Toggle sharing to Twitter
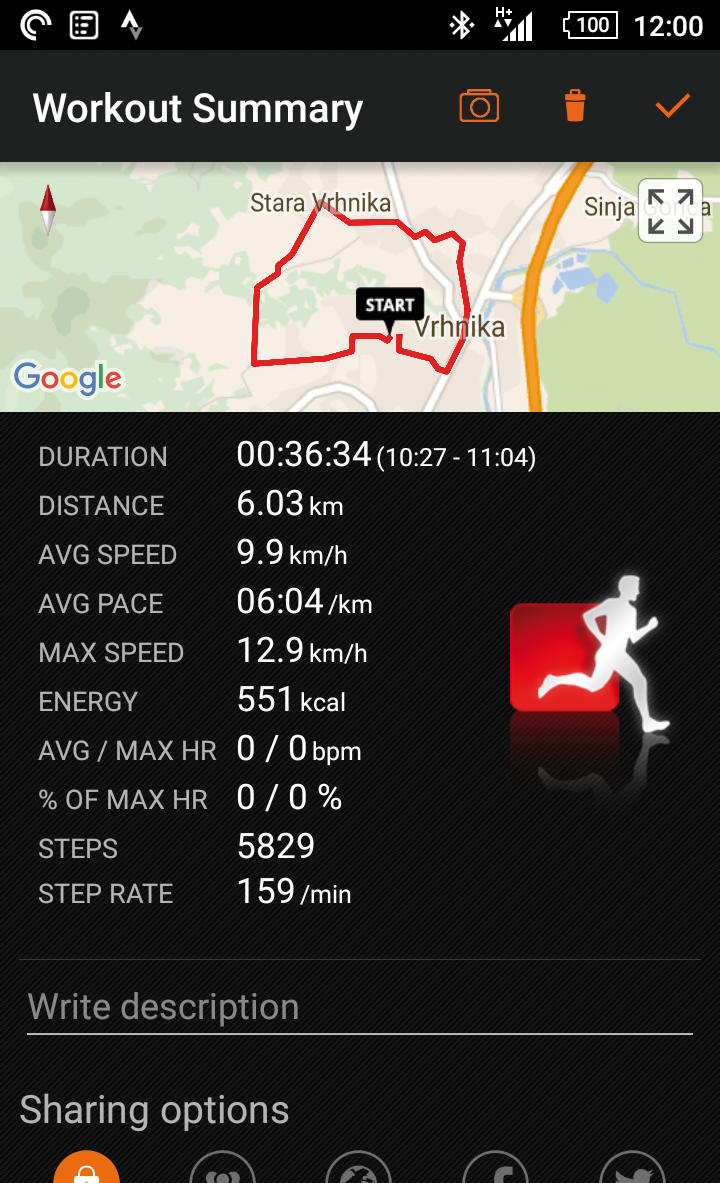The image size is (720, 1183). pos(632,1171)
